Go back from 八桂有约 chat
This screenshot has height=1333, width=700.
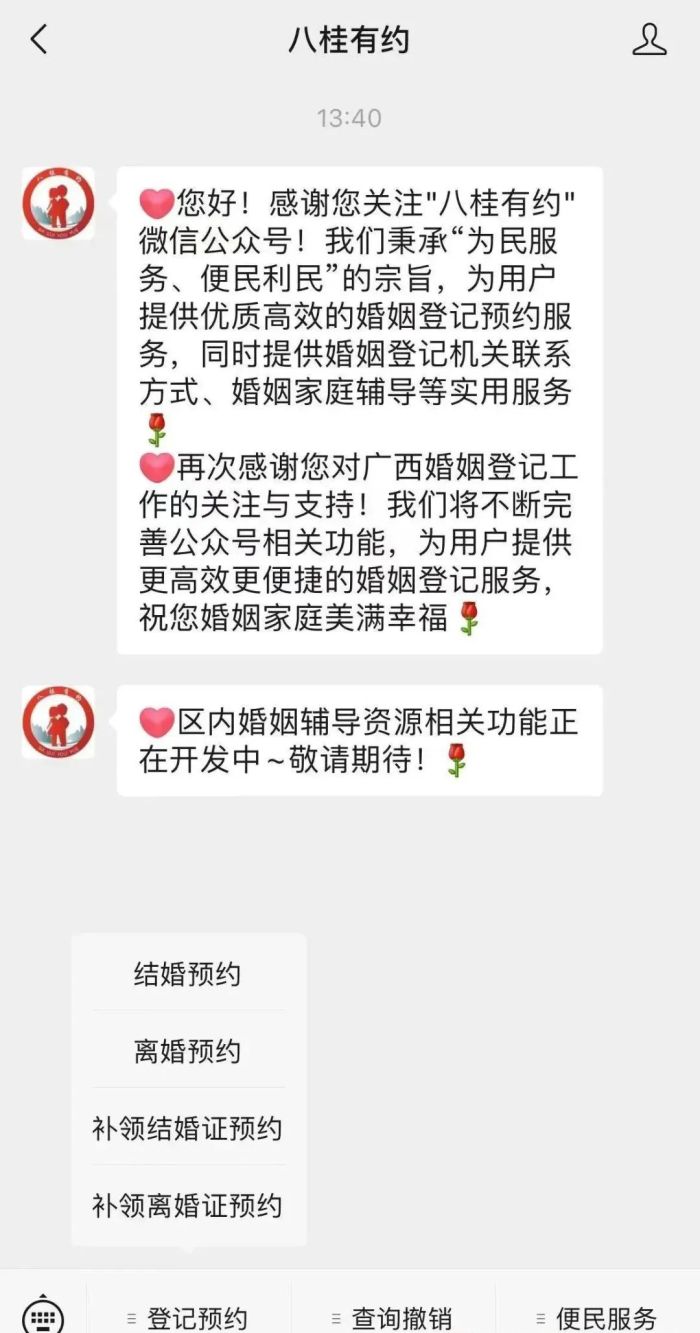[39, 40]
